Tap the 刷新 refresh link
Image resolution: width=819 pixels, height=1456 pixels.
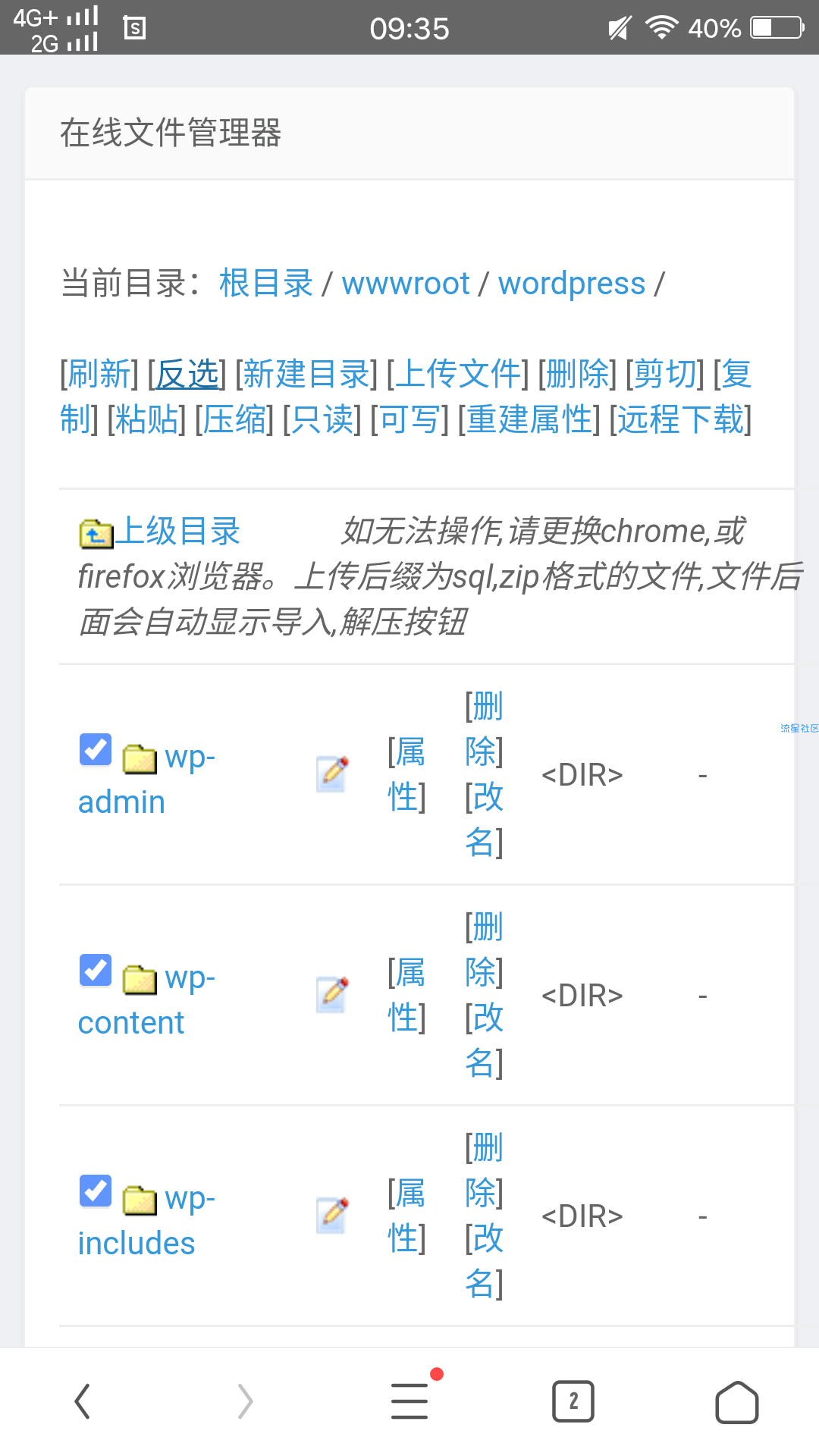(x=99, y=374)
